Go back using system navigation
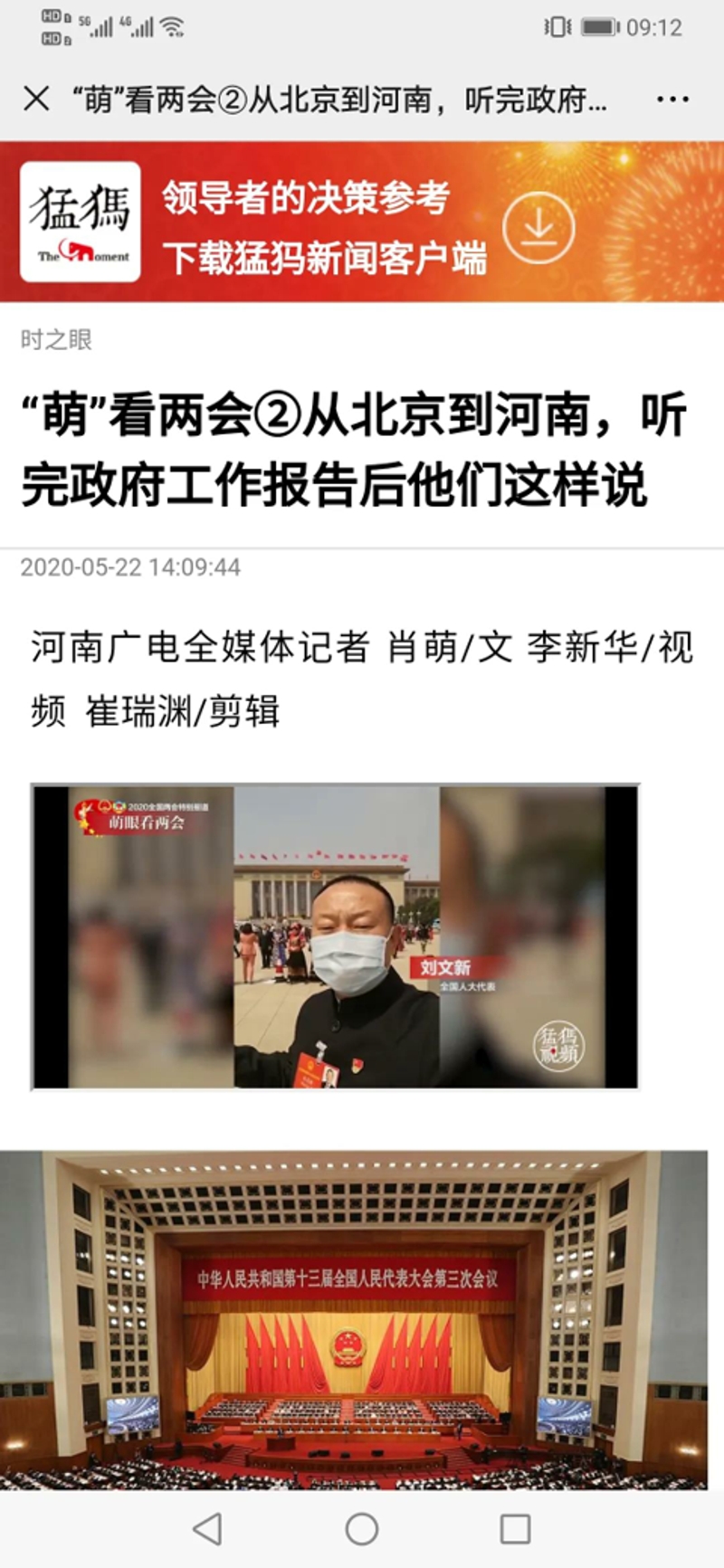This screenshot has width=724, height=1568. pos(208,1529)
